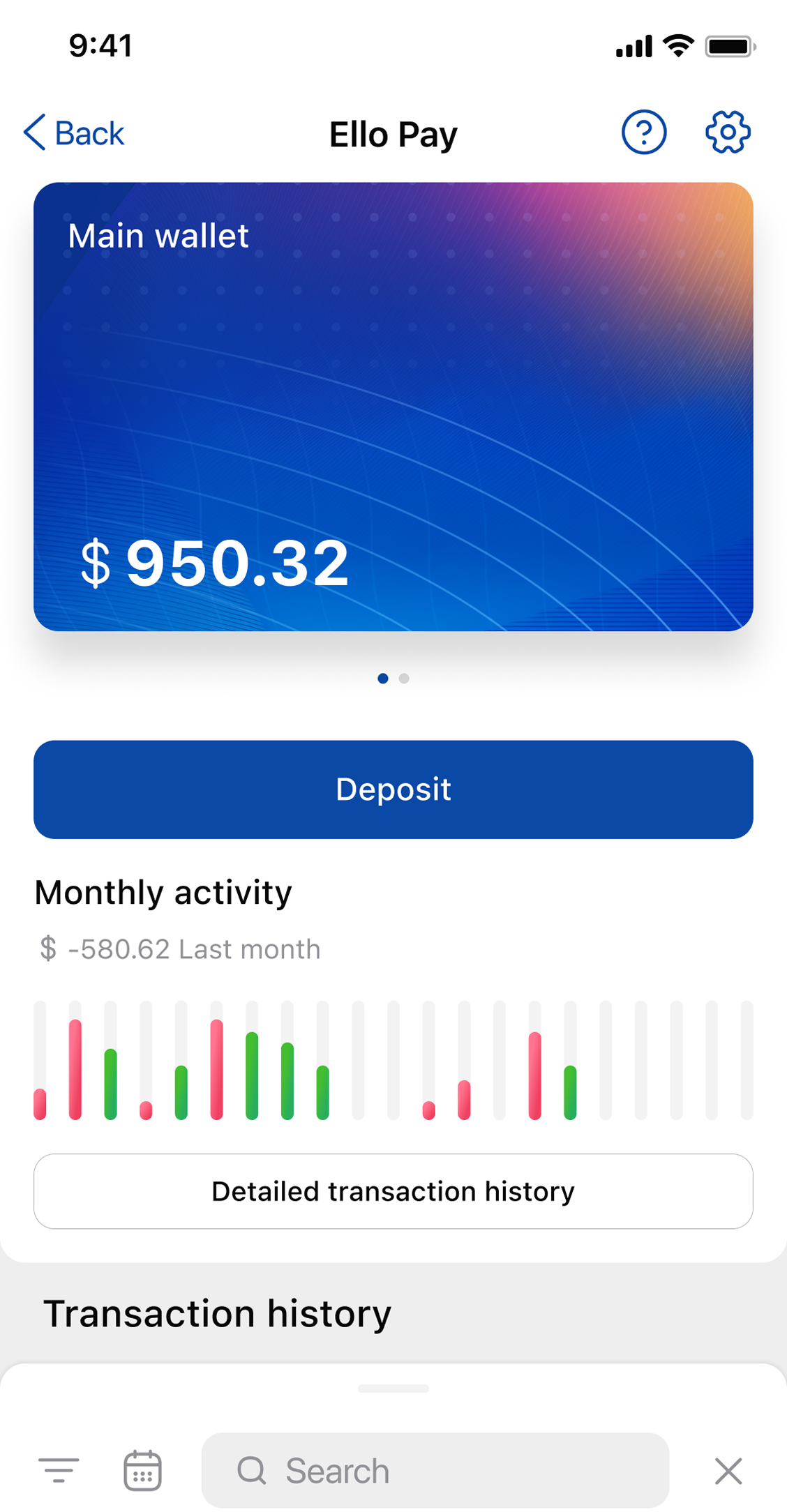Go back using the Back button
The image size is (787, 1512).
pos(74,133)
